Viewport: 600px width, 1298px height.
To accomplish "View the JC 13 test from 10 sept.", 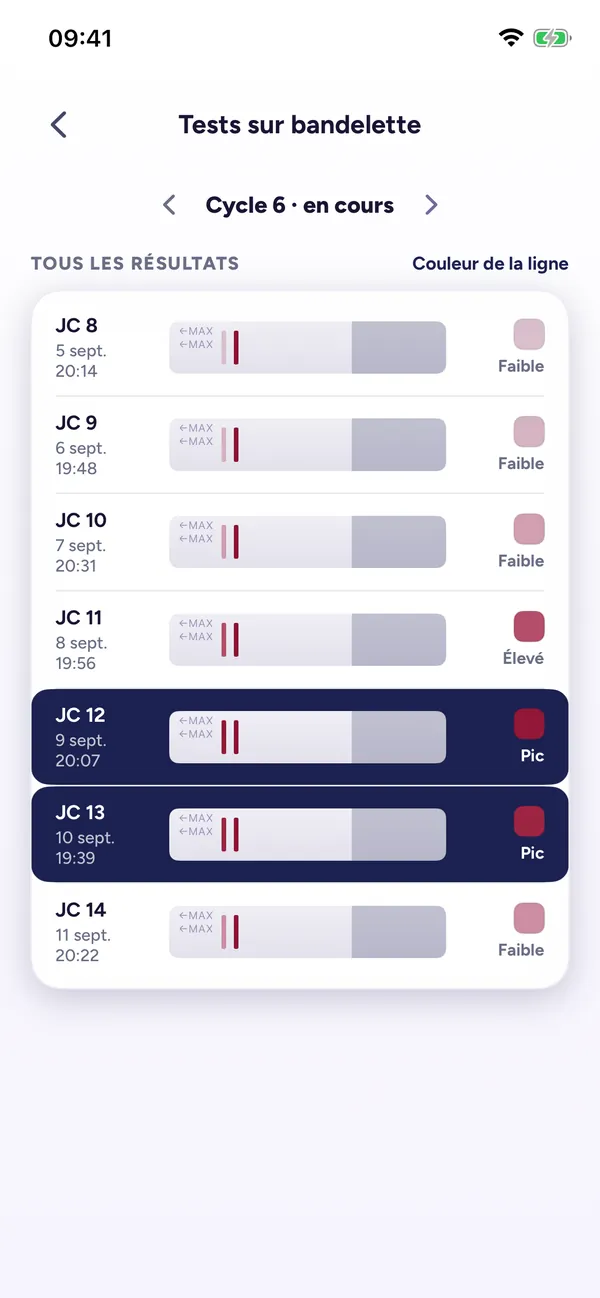I will 300,834.
